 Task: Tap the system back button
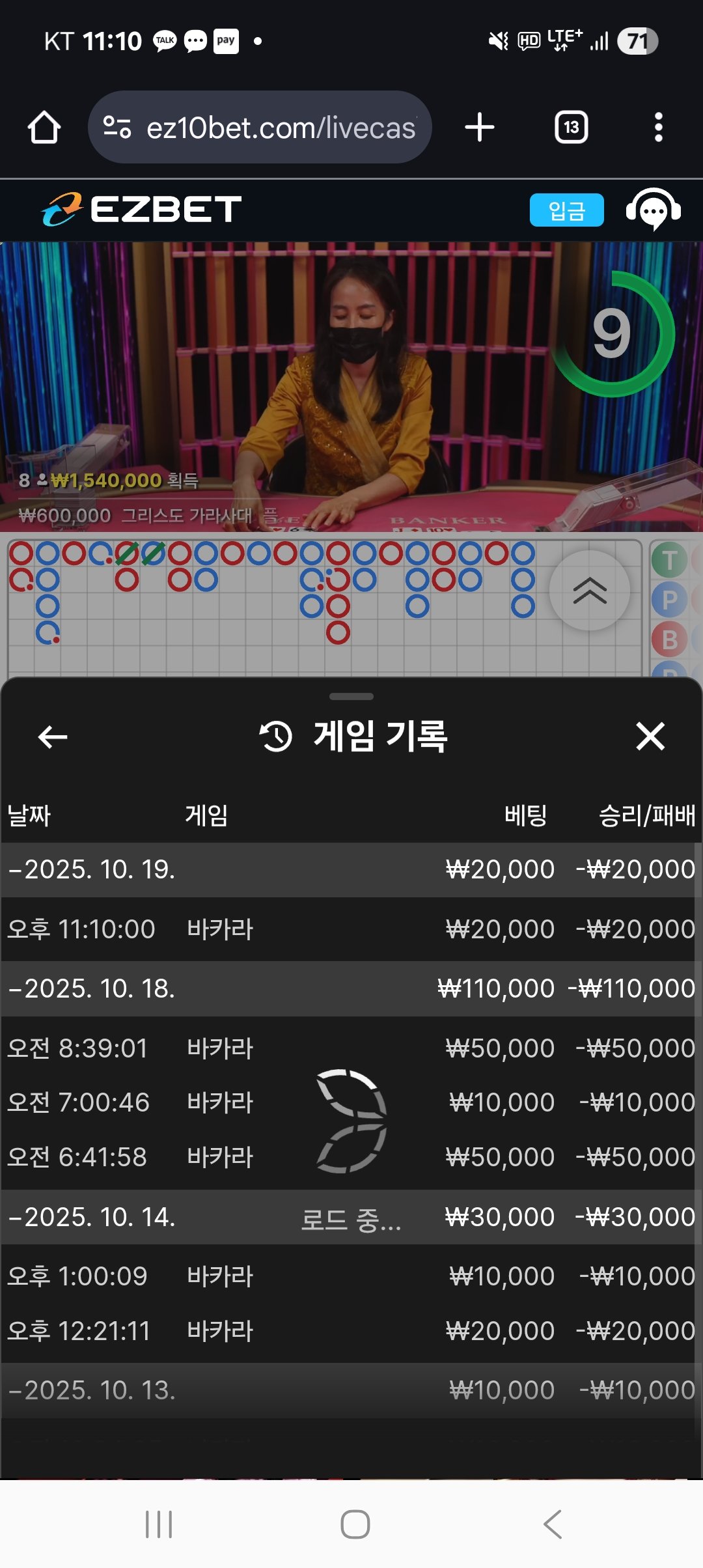552,1524
